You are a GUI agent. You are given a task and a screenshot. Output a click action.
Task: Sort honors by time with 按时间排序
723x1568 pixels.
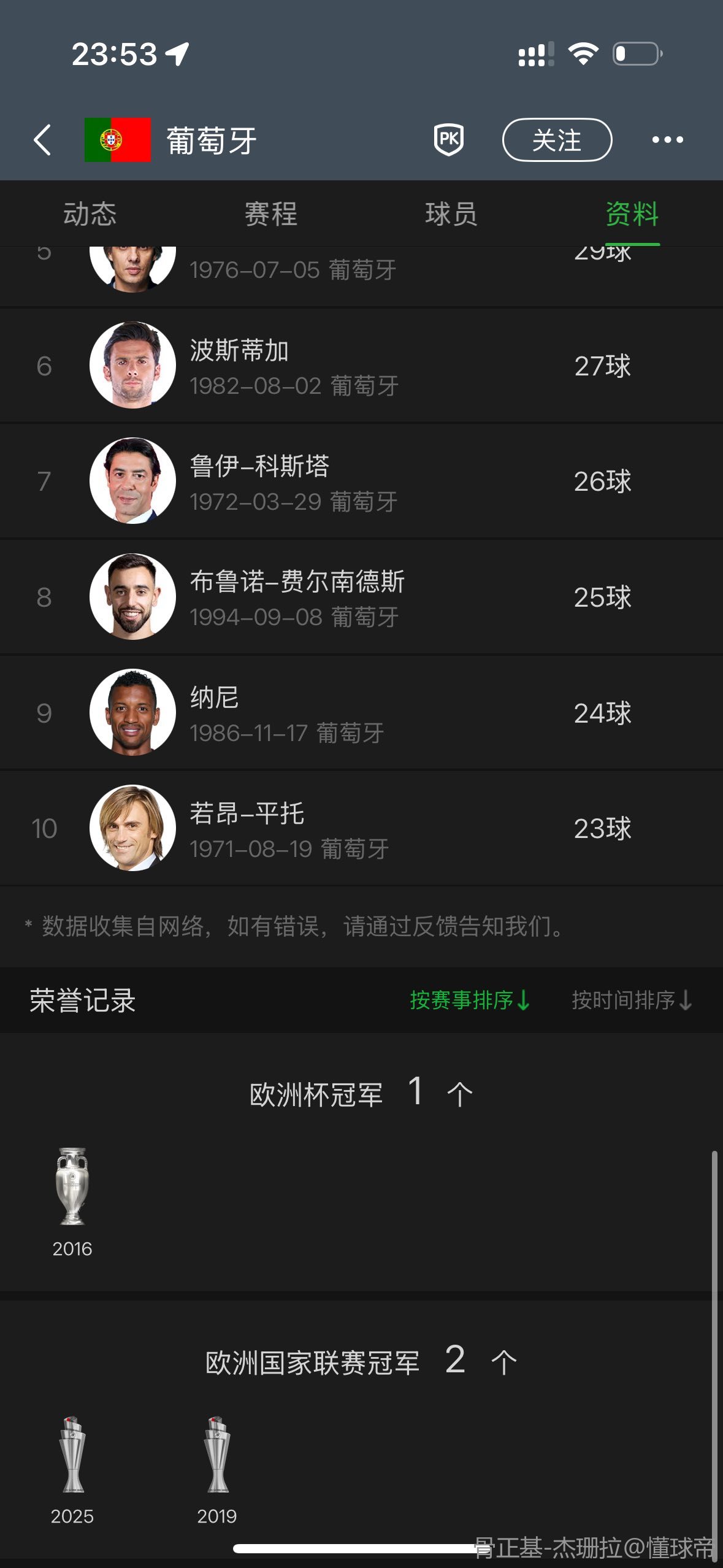click(x=632, y=1001)
